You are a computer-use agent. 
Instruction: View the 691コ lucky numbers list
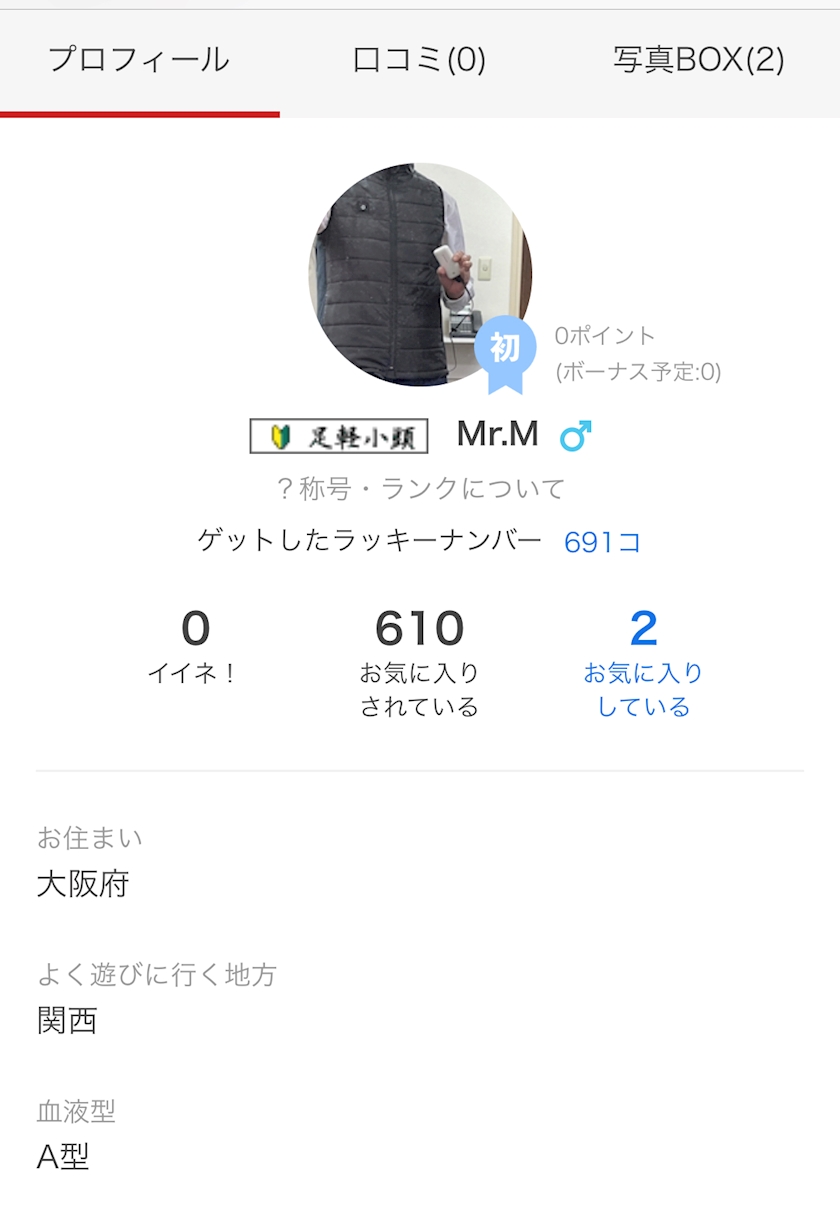(602, 542)
